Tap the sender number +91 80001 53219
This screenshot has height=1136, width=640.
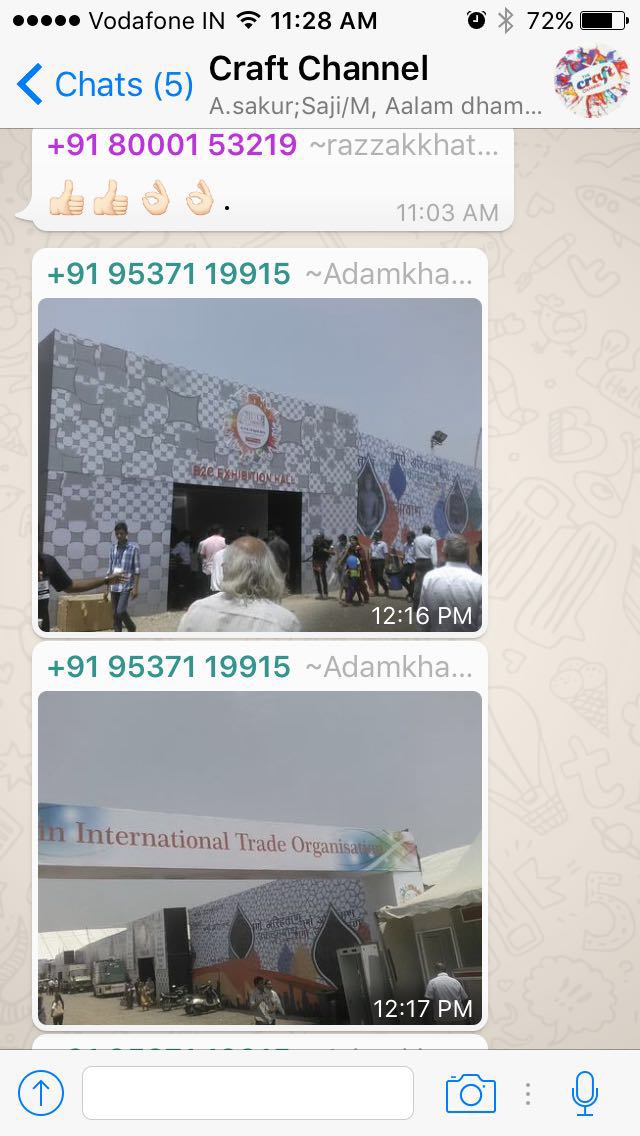pyautogui.click(x=172, y=145)
